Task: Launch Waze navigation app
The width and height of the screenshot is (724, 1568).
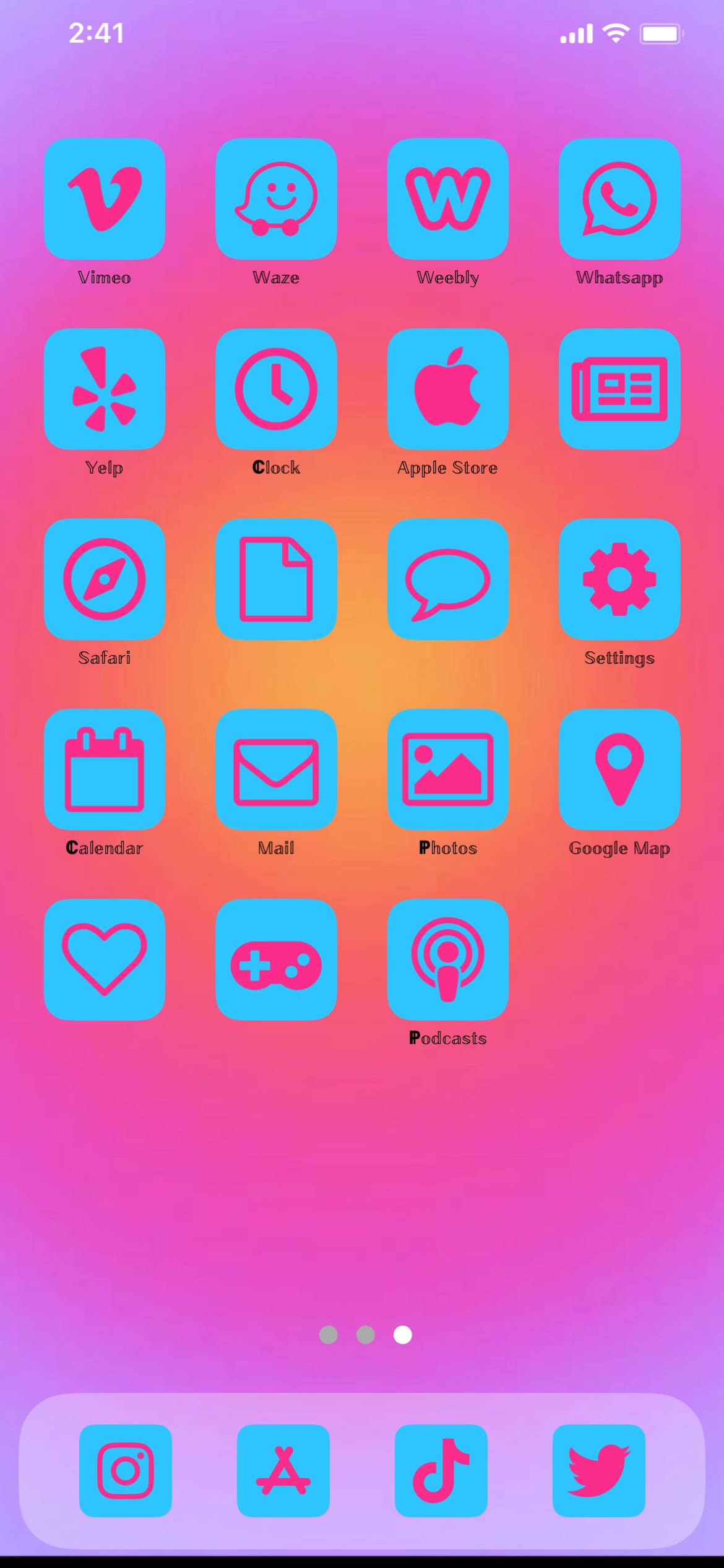Action: 276,199
